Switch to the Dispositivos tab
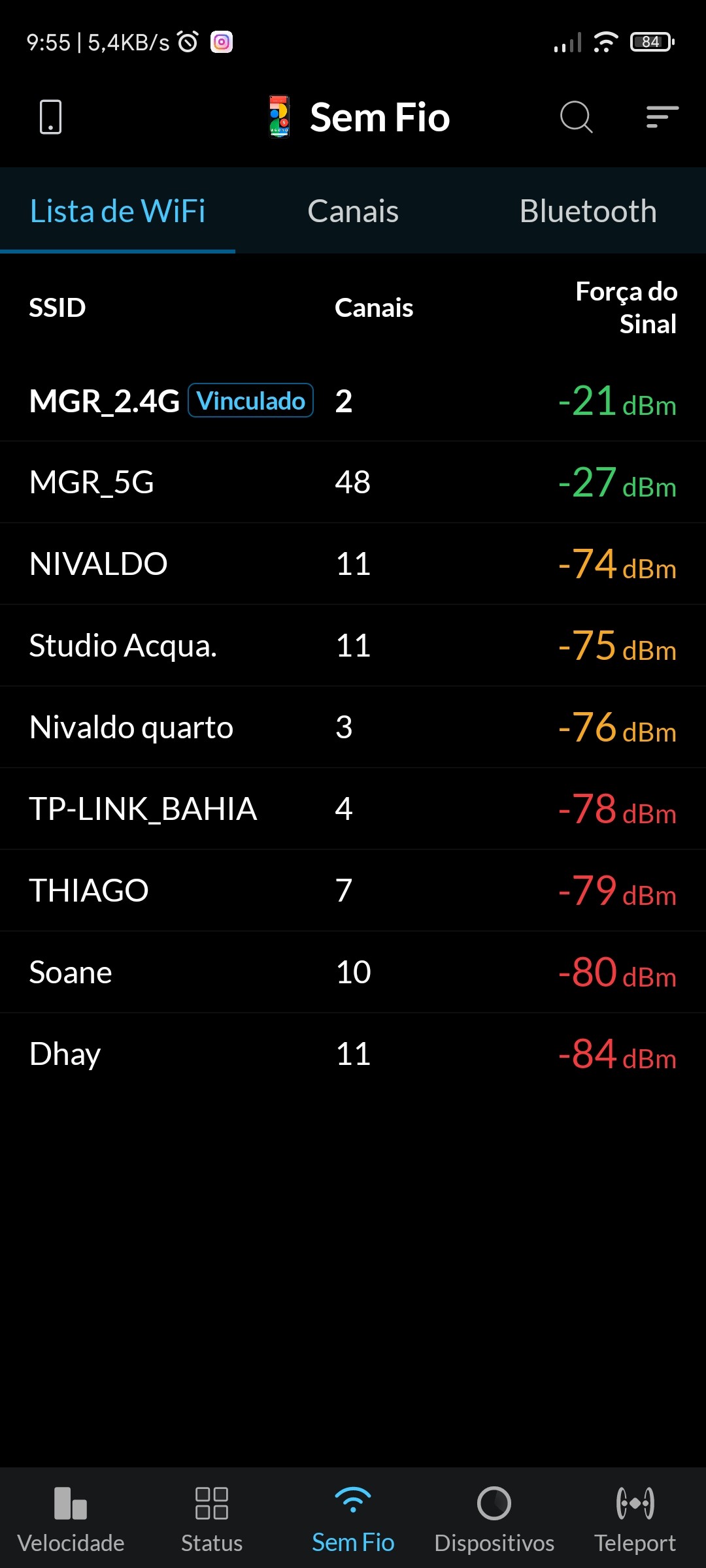 pos(494,1519)
